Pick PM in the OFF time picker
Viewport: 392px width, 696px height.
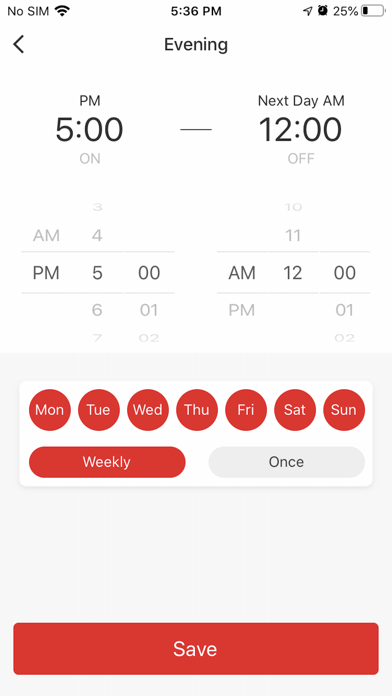242,310
